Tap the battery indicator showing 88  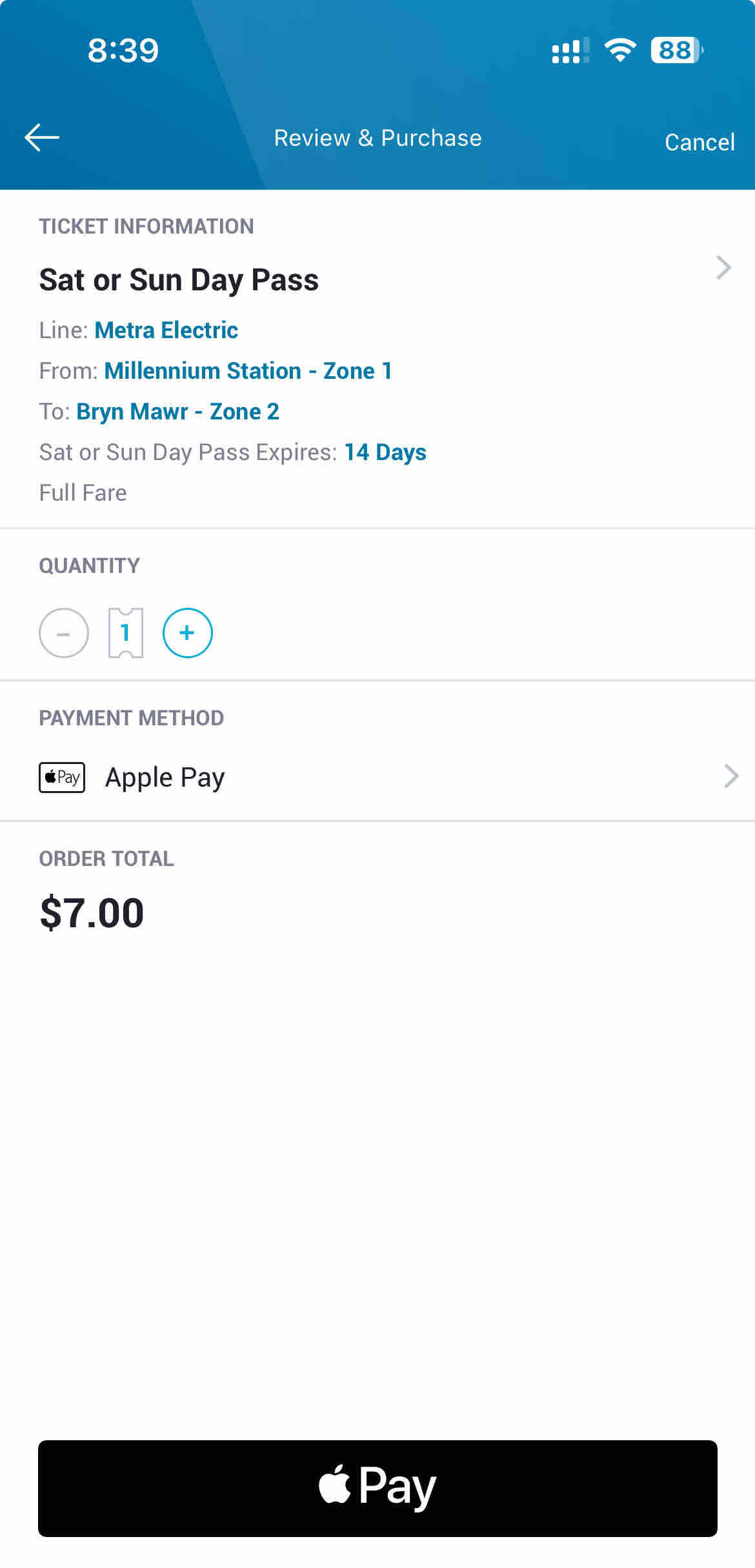(674, 52)
